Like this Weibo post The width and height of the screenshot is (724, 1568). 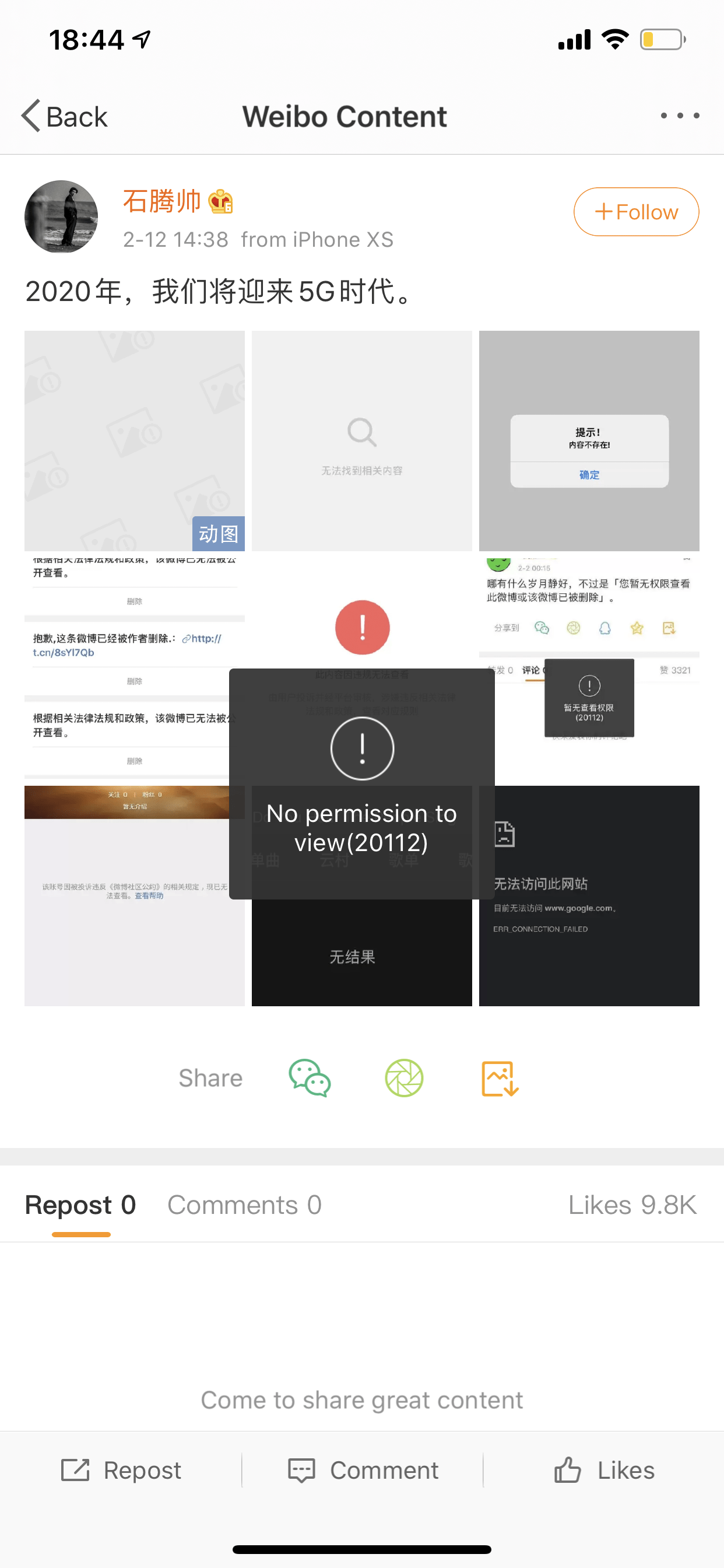coord(604,1470)
